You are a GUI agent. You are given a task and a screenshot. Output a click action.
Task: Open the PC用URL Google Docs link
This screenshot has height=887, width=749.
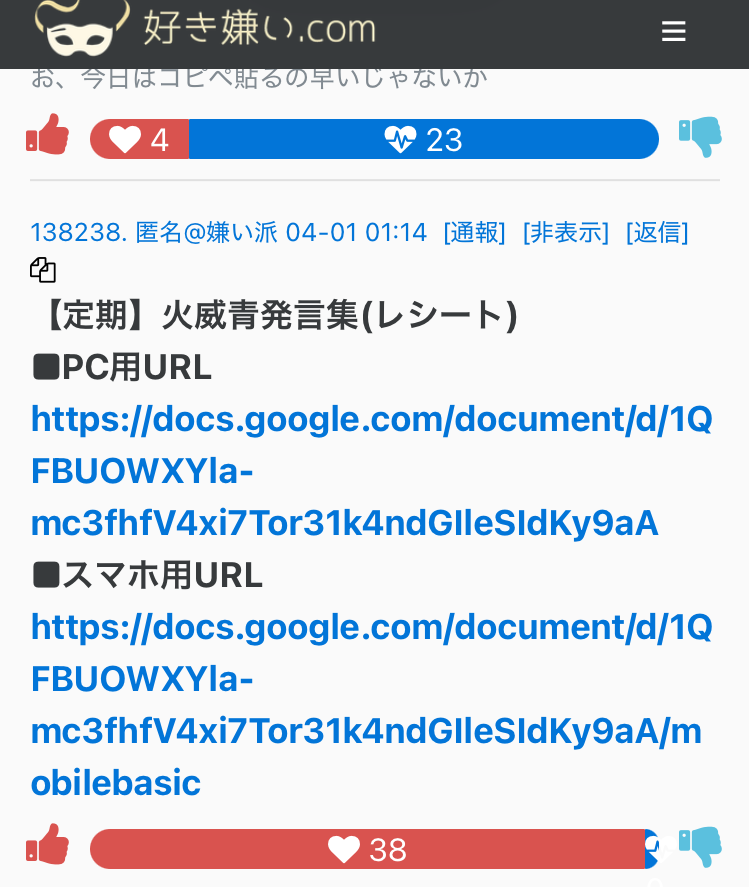(x=370, y=471)
